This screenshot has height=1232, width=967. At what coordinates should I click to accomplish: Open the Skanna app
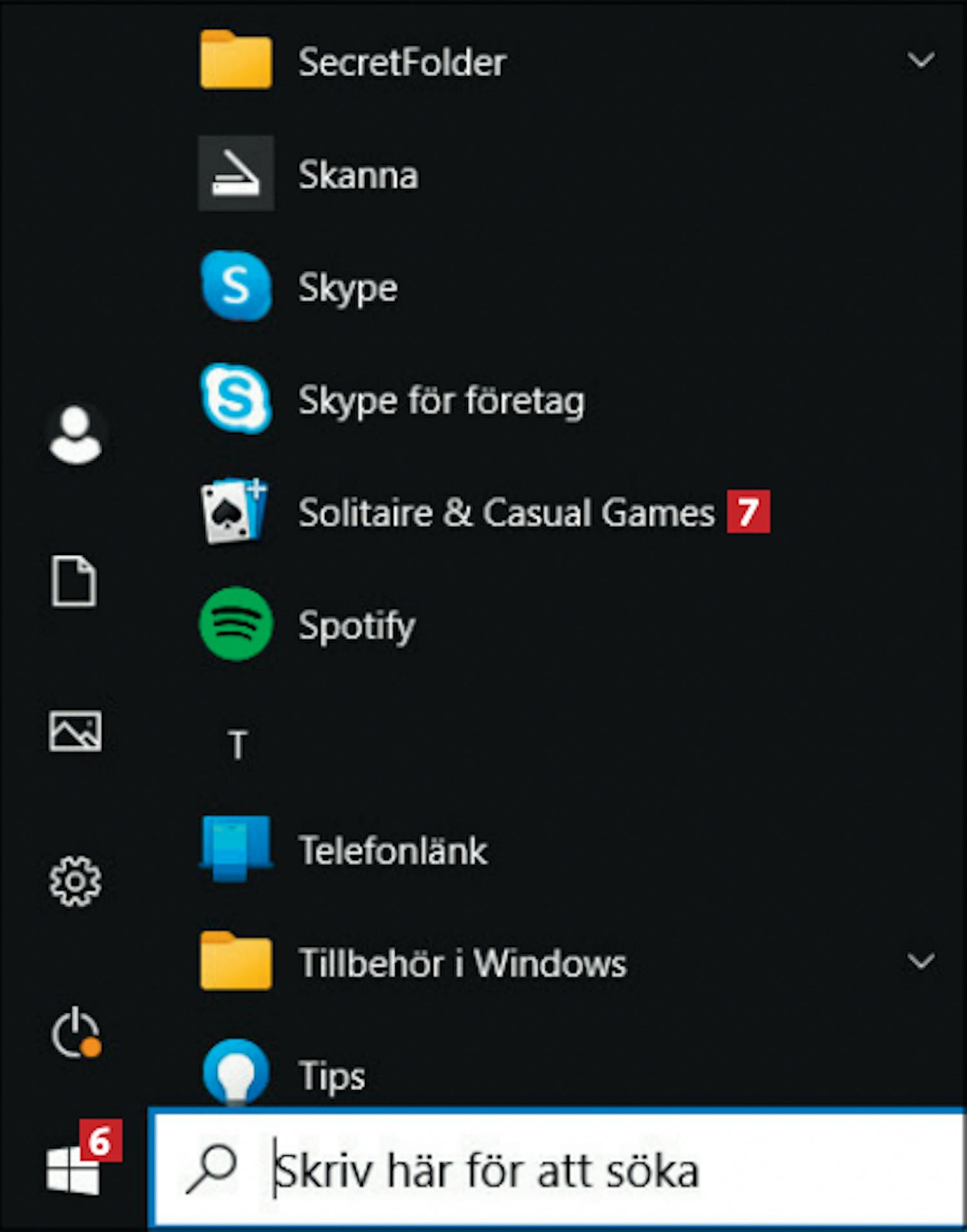pos(358,175)
